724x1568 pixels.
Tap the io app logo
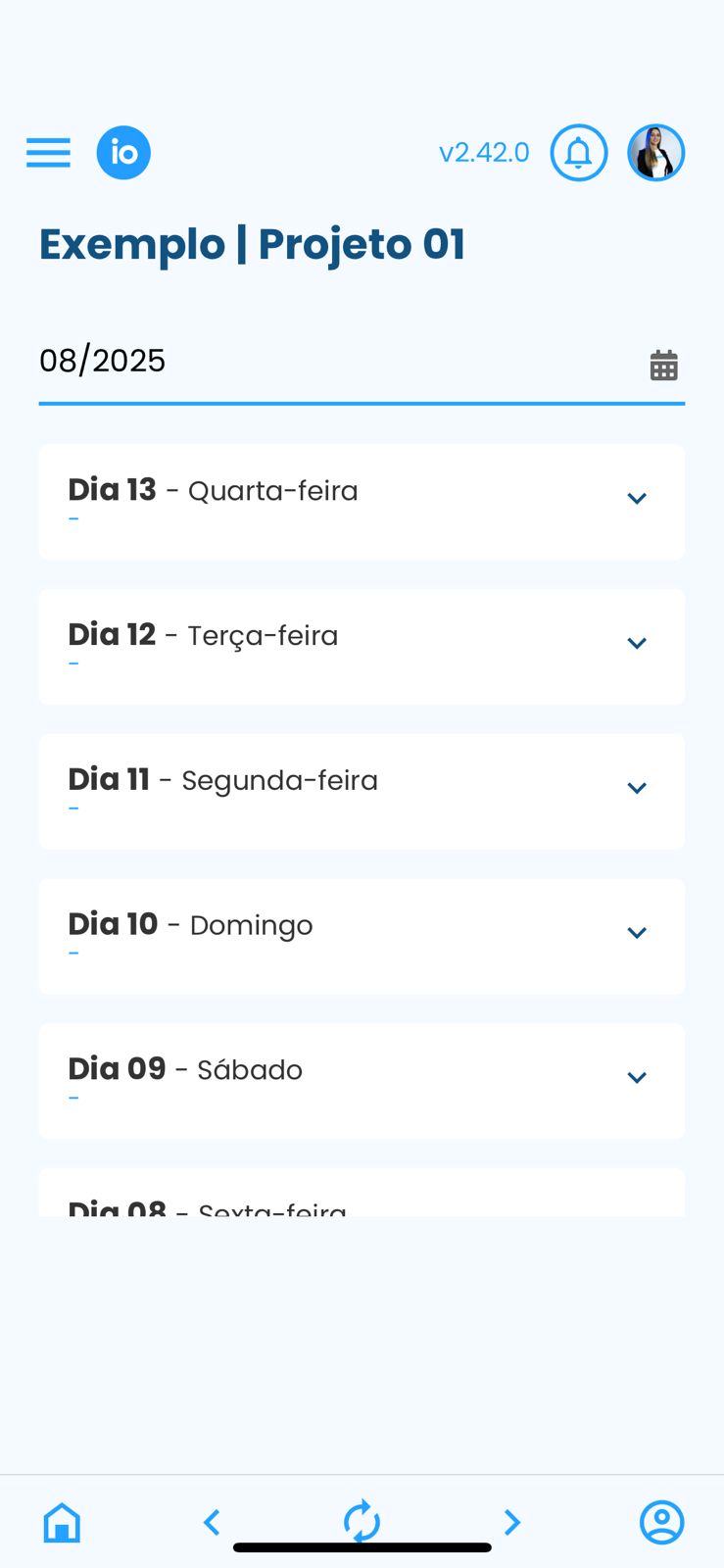(123, 153)
